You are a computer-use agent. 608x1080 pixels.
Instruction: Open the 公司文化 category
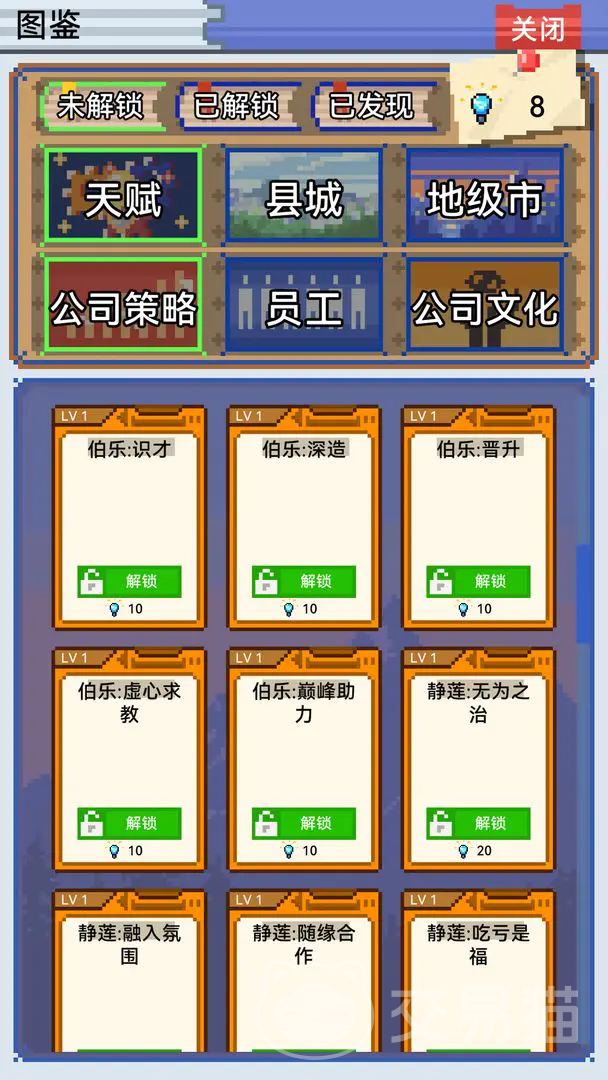click(484, 306)
